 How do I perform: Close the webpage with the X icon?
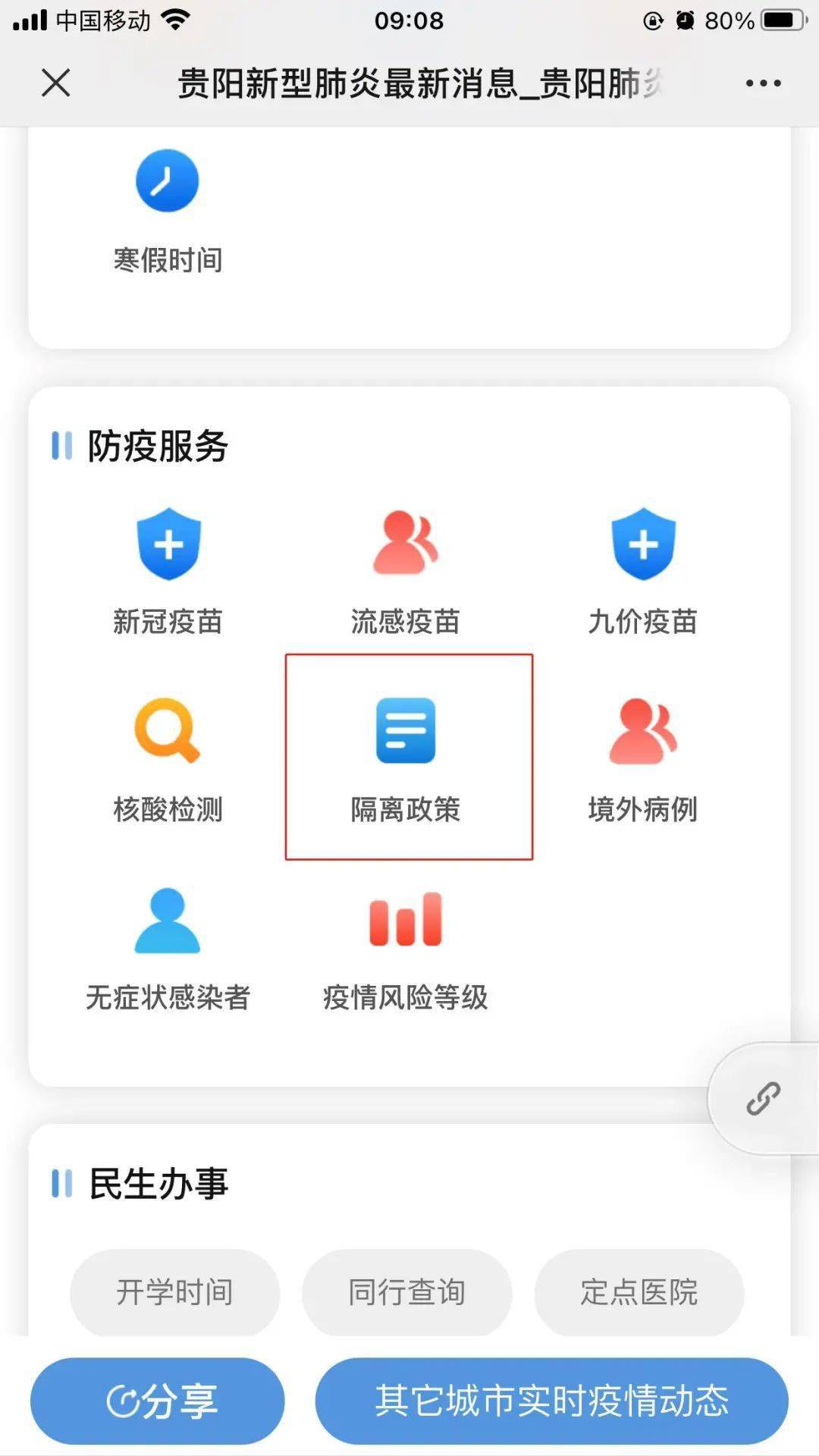56,83
